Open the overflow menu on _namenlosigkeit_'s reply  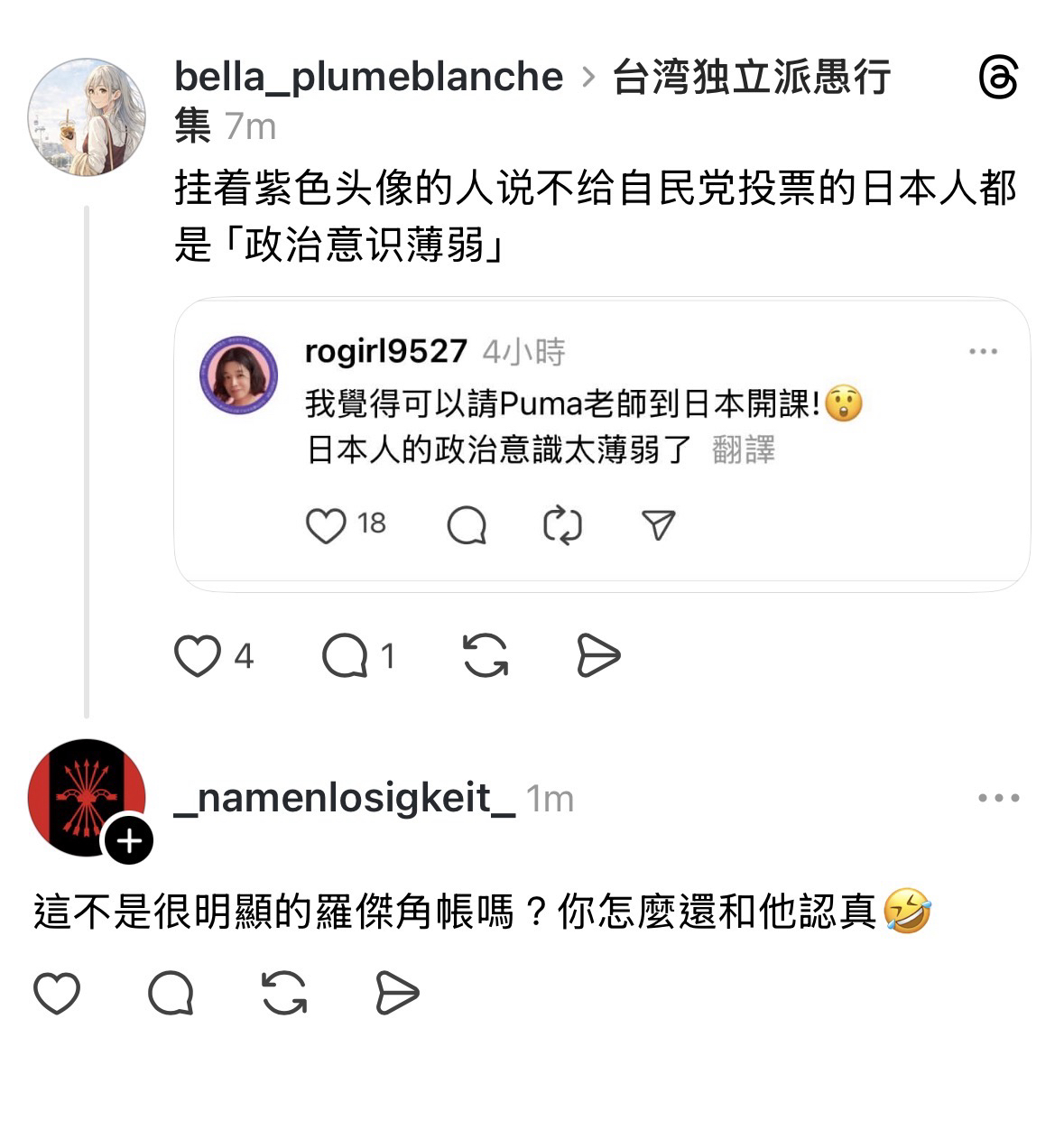(998, 799)
